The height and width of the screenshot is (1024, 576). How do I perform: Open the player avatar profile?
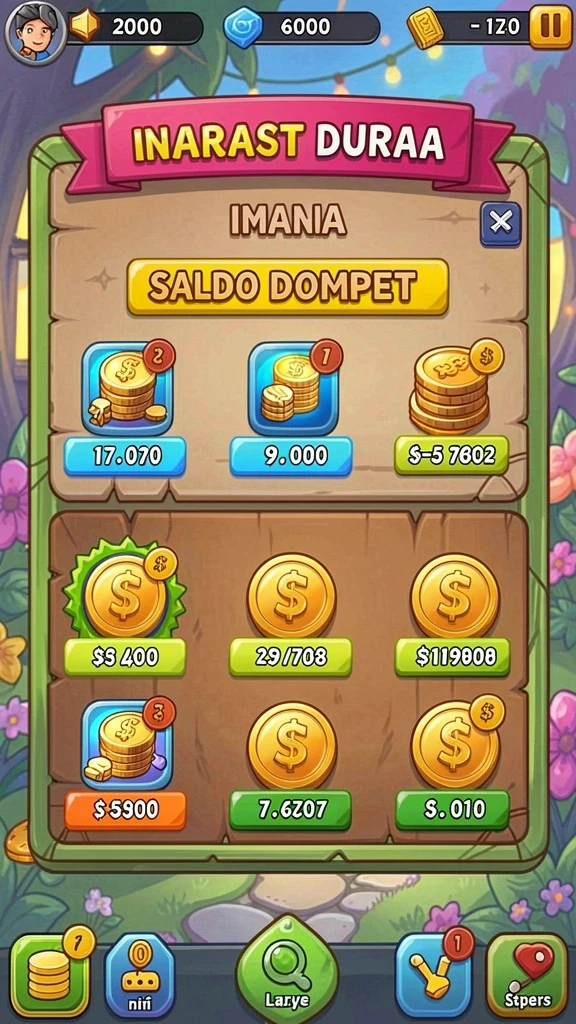click(35, 32)
